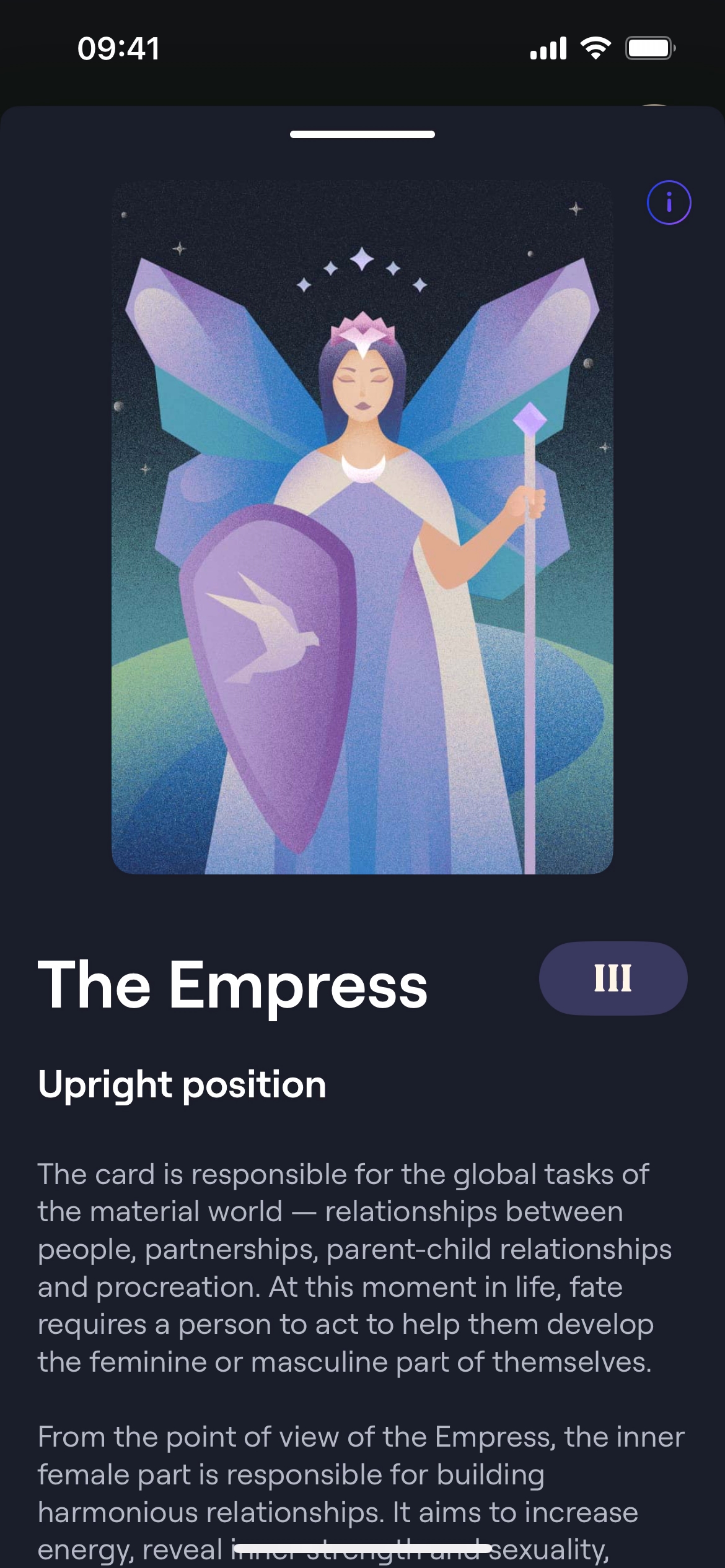The width and height of the screenshot is (725, 1568).
Task: Open the card info icon
Action: [x=669, y=203]
